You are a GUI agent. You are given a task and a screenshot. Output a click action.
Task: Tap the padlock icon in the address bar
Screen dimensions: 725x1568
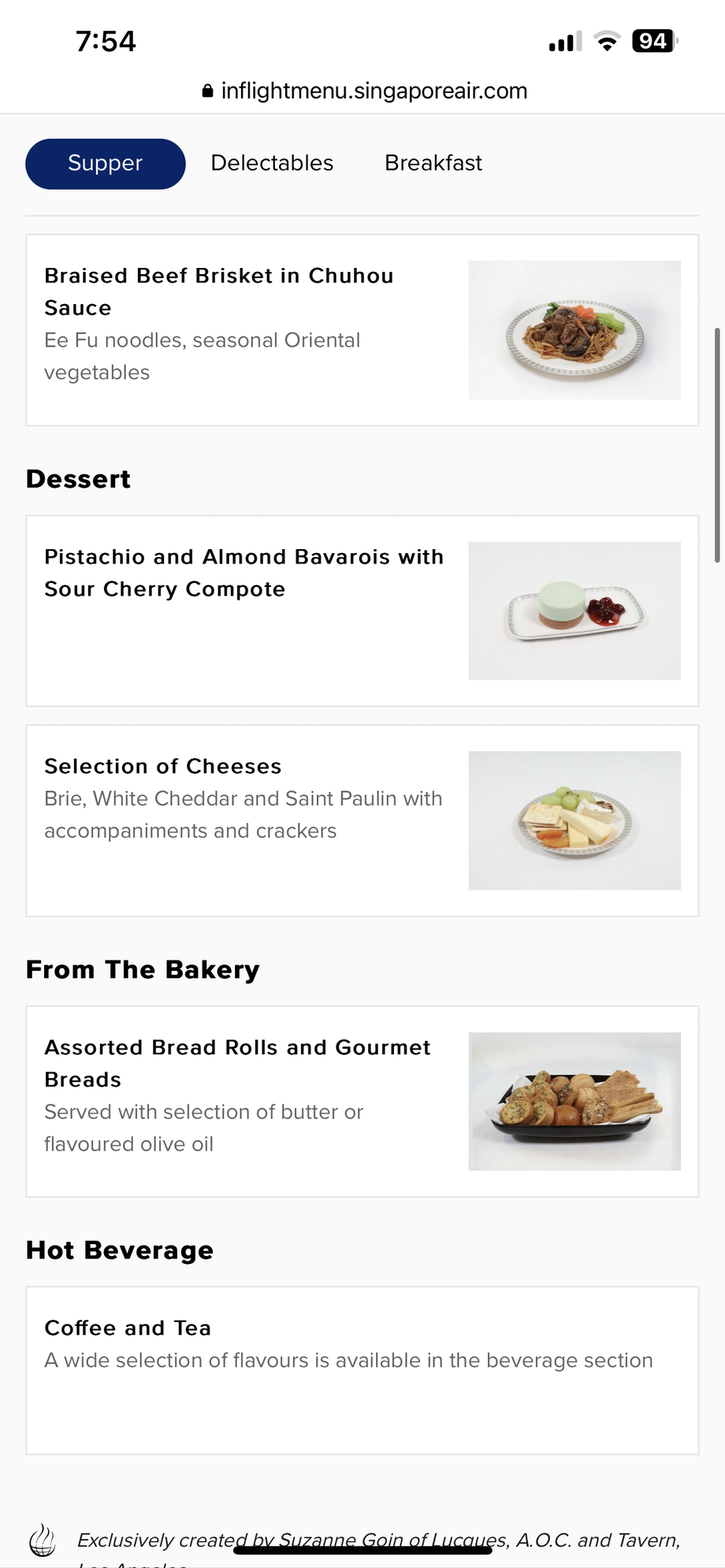coord(207,91)
